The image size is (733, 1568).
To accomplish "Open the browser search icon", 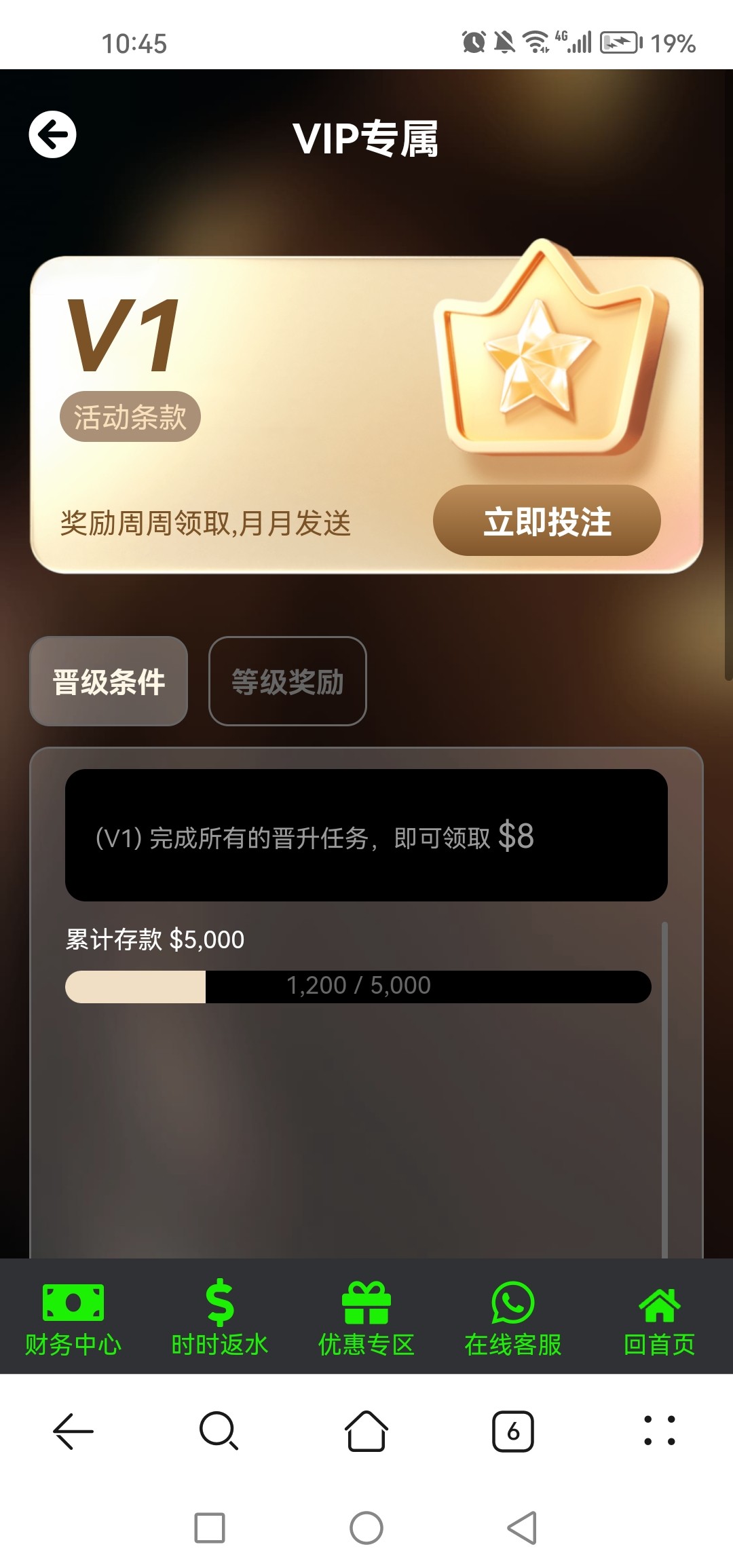I will (219, 1431).
